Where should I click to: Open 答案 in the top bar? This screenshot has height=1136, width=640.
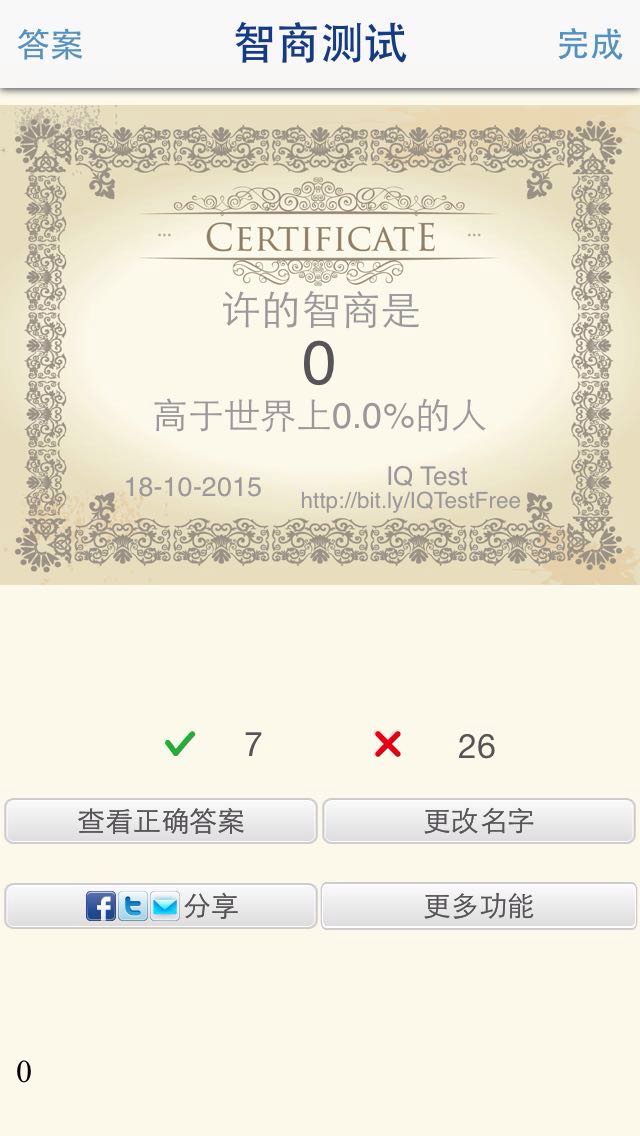pyautogui.click(x=50, y=44)
